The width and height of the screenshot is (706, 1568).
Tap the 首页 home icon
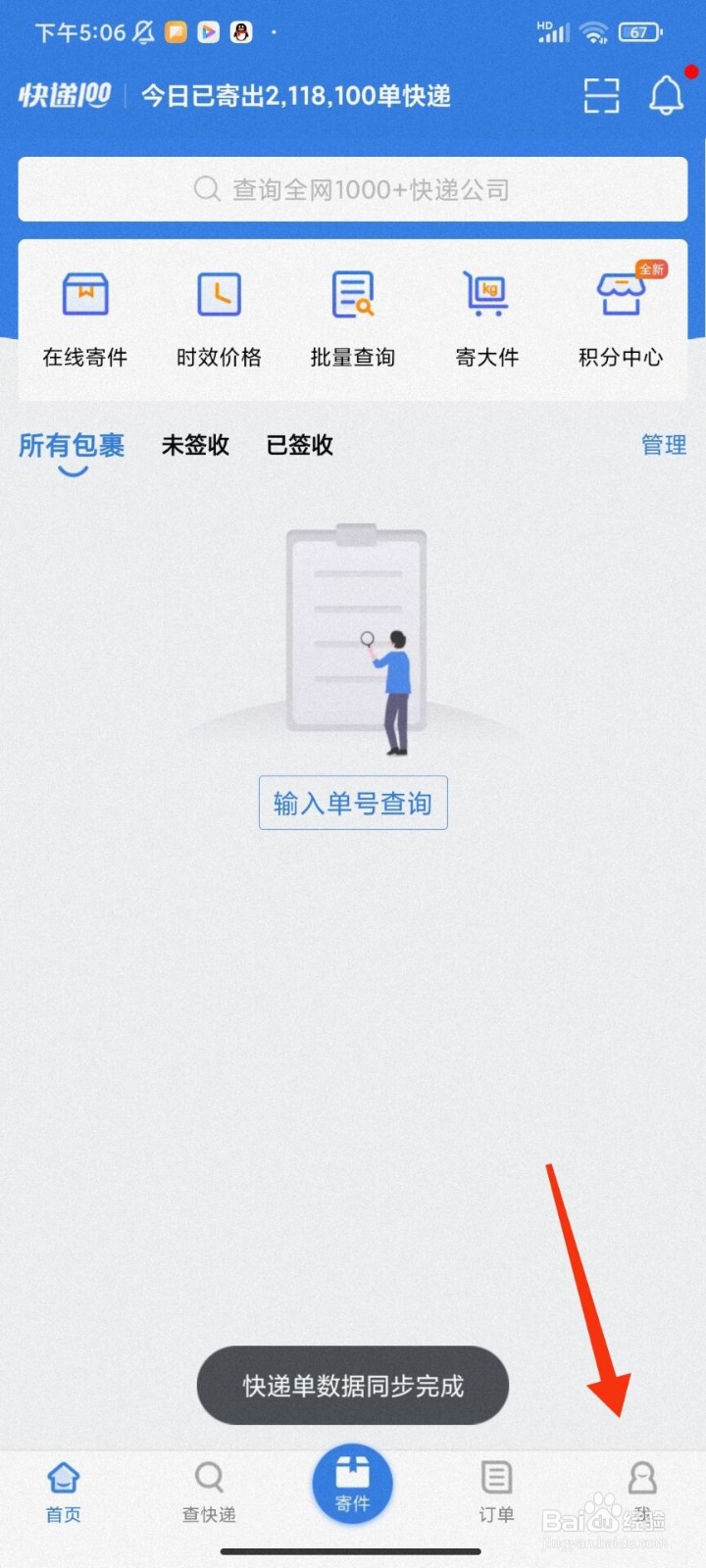pos(63,1490)
